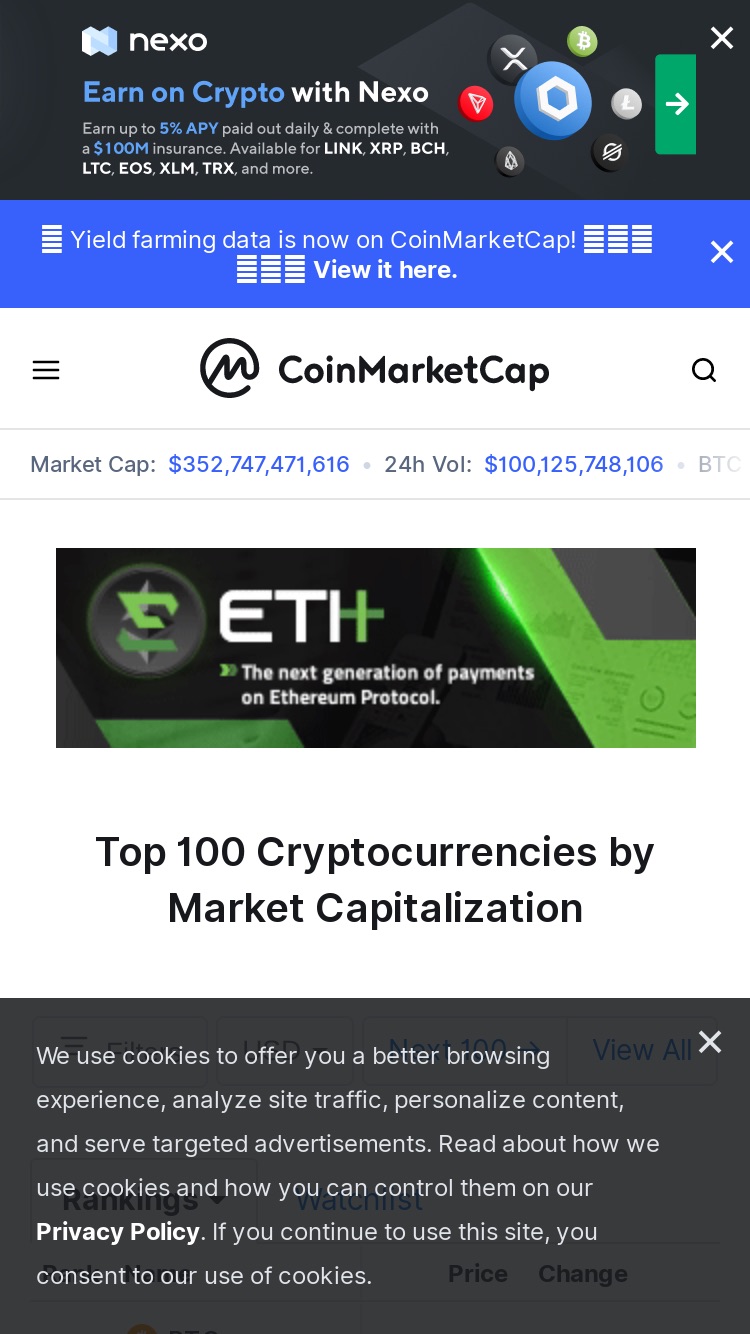750x1334 pixels.
Task: Close the cookie notice
Action: coord(710,1042)
